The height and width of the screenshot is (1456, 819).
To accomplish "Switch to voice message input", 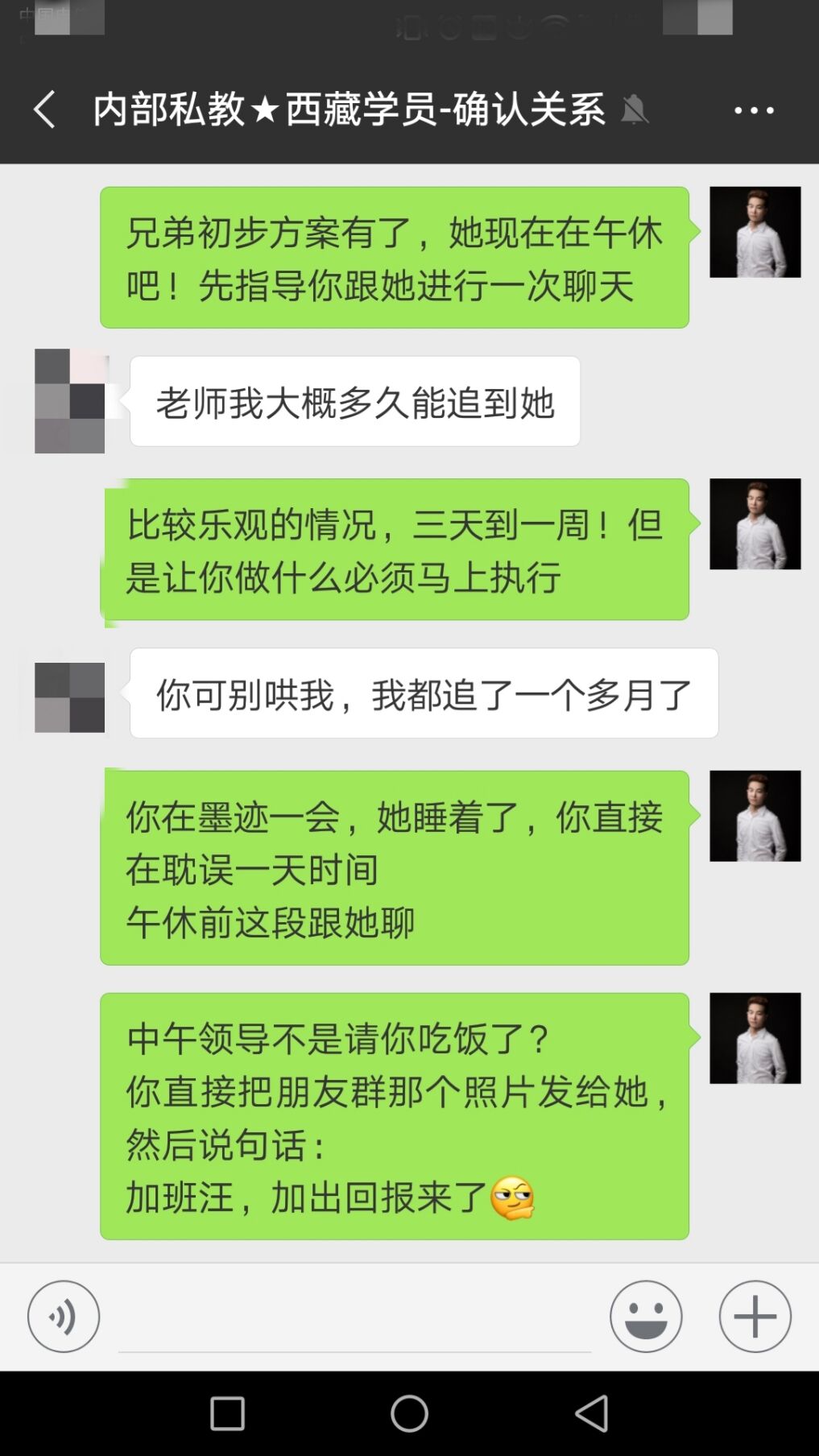I will pos(64,1316).
